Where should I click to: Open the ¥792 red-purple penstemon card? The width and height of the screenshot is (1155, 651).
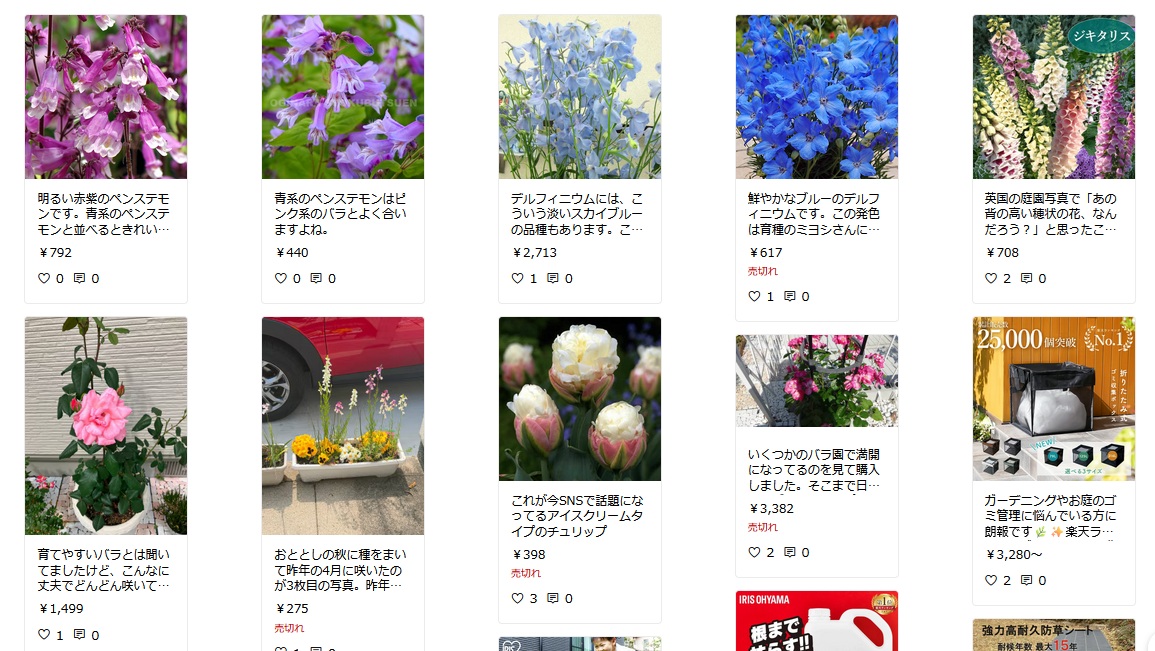[105, 98]
